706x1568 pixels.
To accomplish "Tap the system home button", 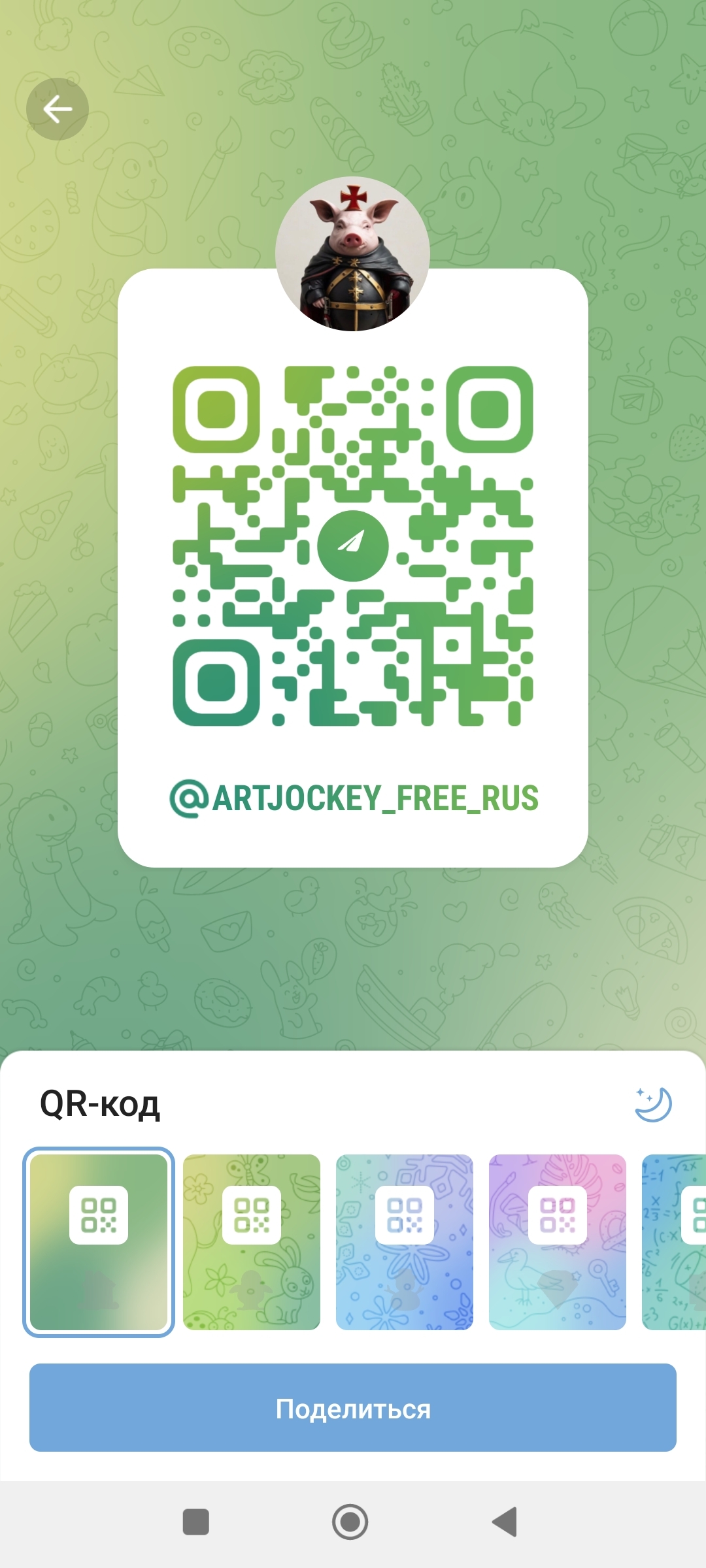I will (350, 1522).
